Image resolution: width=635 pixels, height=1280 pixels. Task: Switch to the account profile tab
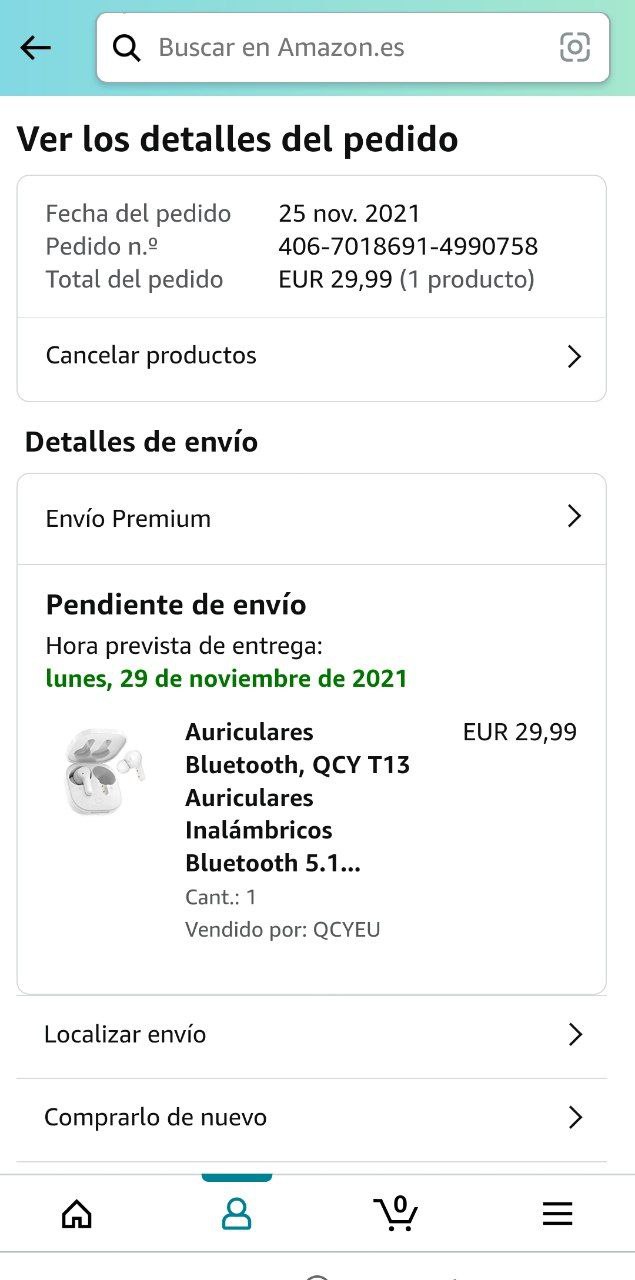point(237,1214)
